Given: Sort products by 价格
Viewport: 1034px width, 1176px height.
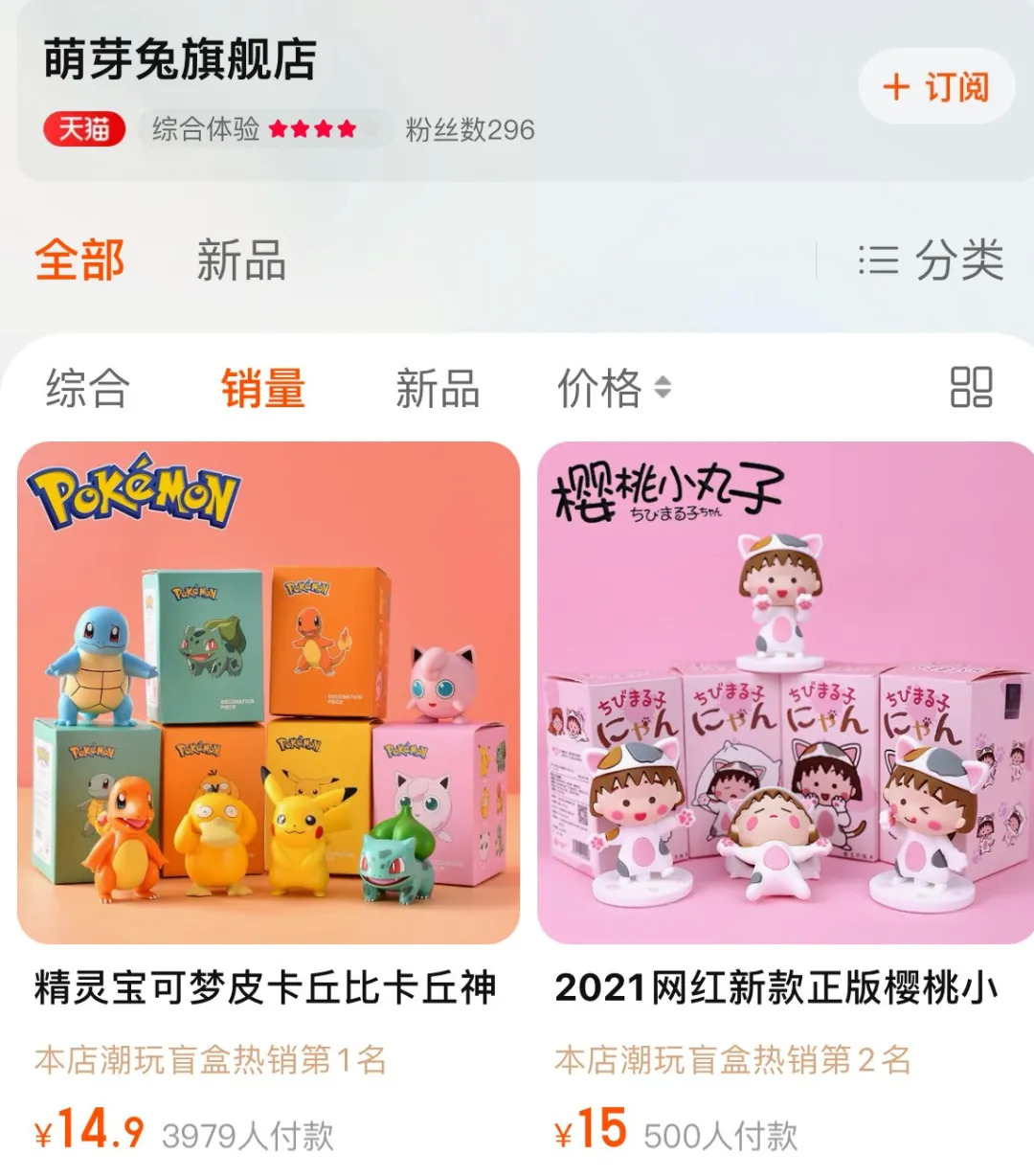Looking at the screenshot, I should click(x=615, y=388).
